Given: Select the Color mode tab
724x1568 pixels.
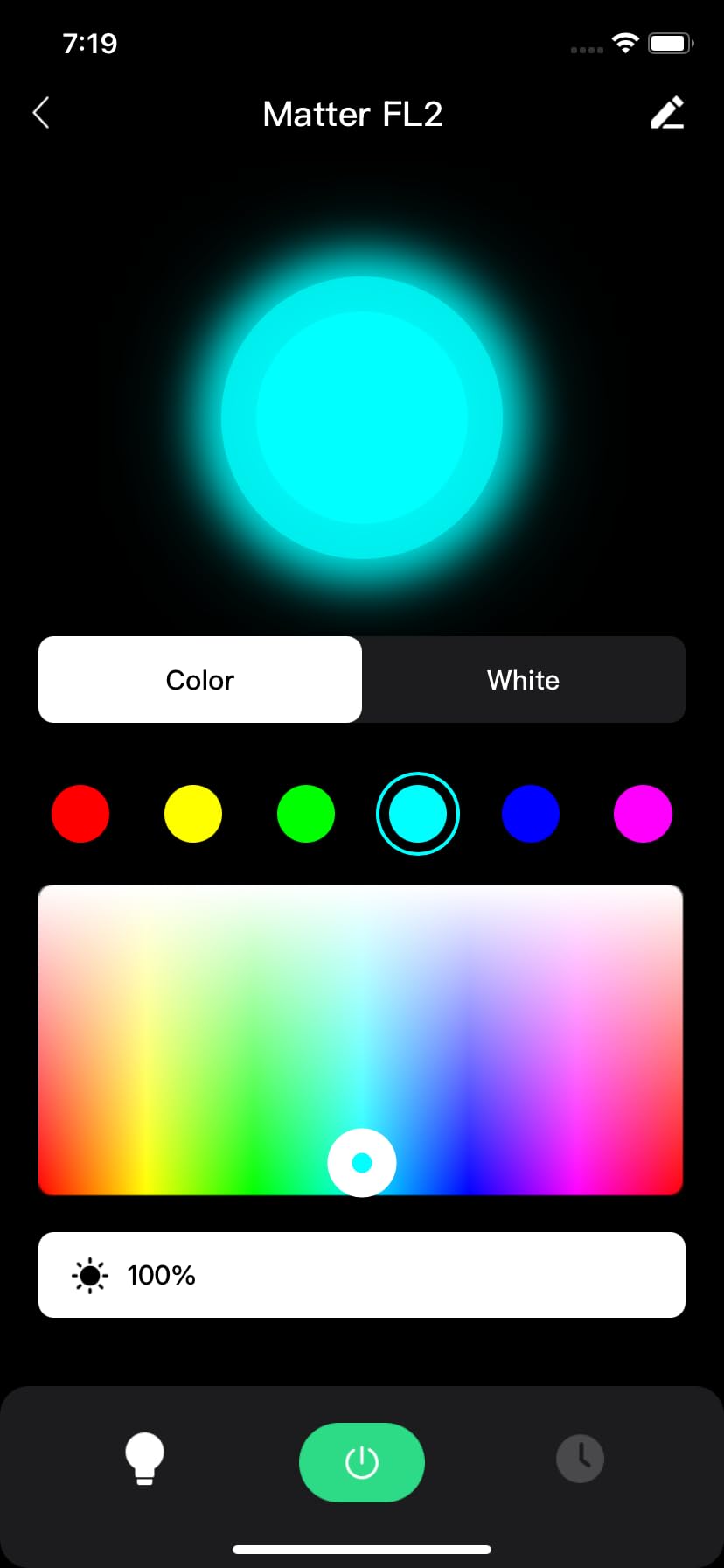Looking at the screenshot, I should pyautogui.click(x=200, y=680).
